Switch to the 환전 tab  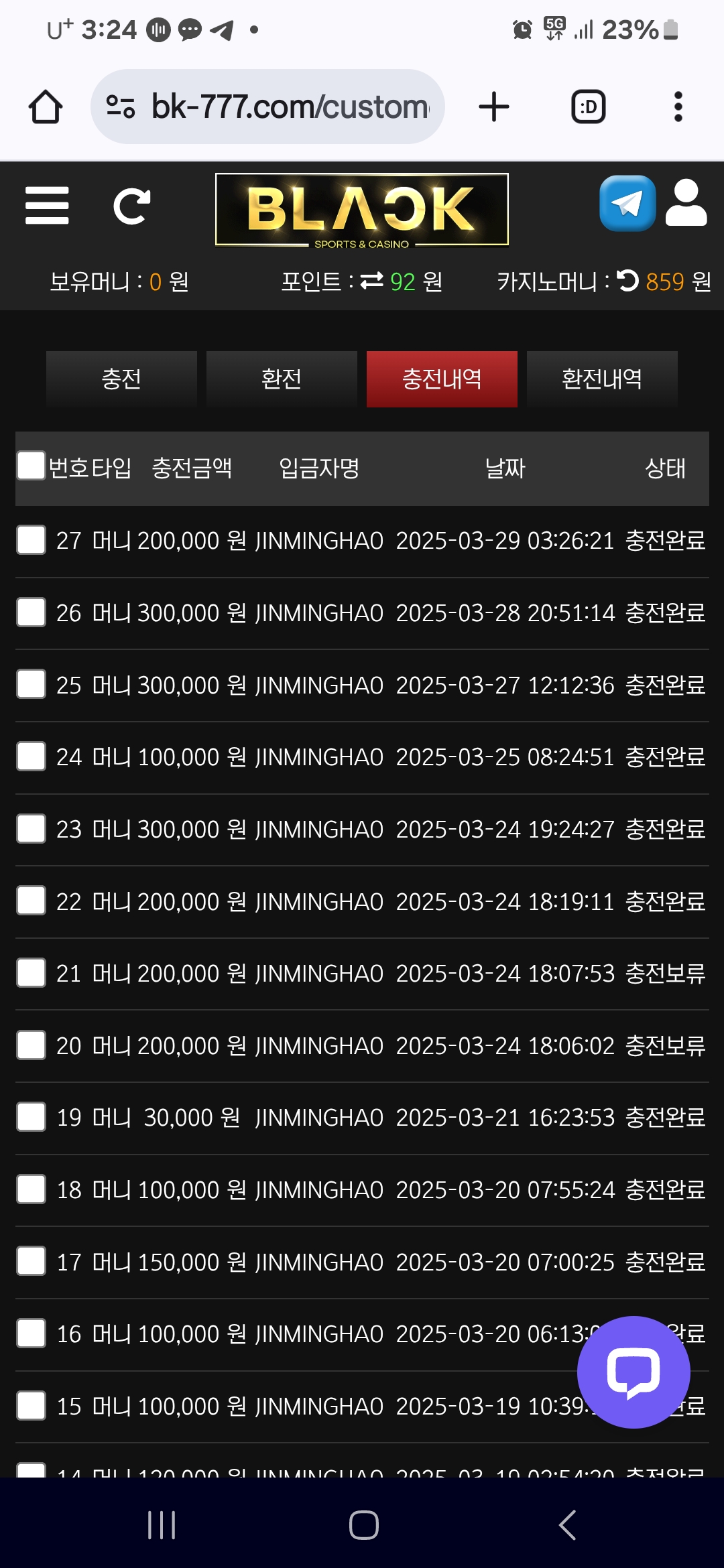[282, 379]
